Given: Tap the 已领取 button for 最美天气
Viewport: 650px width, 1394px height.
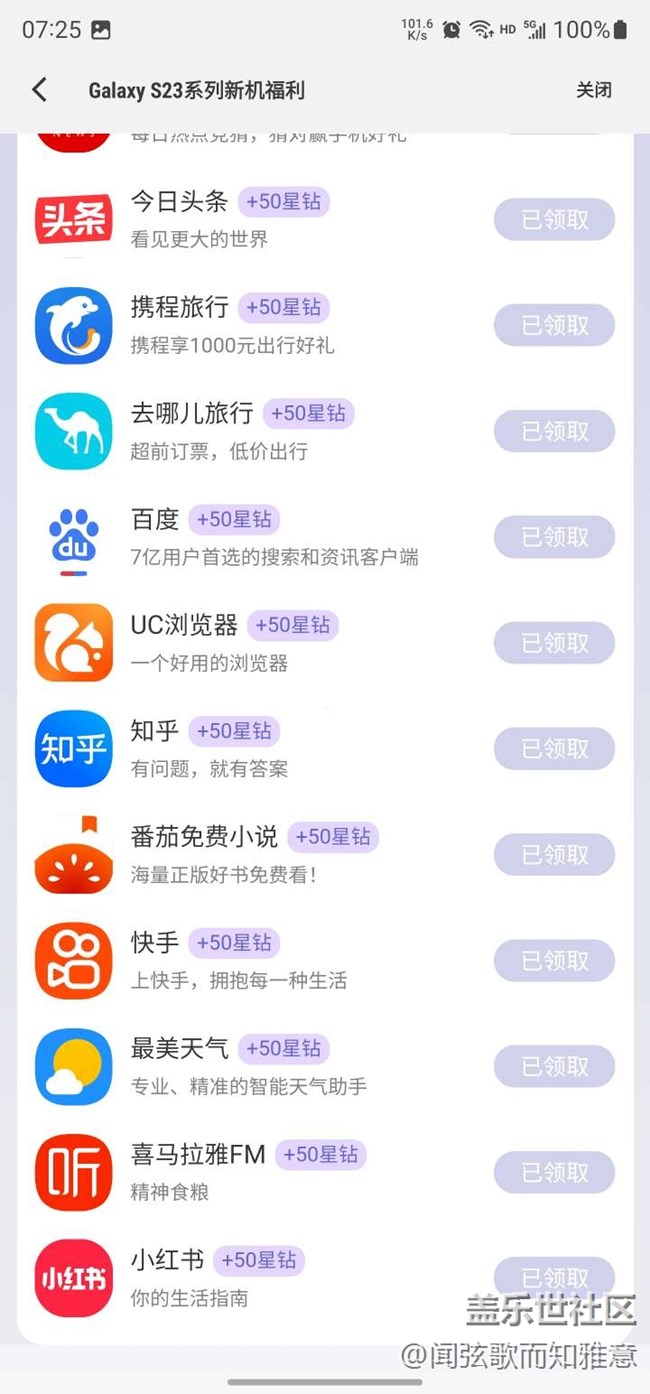Looking at the screenshot, I should (554, 1067).
